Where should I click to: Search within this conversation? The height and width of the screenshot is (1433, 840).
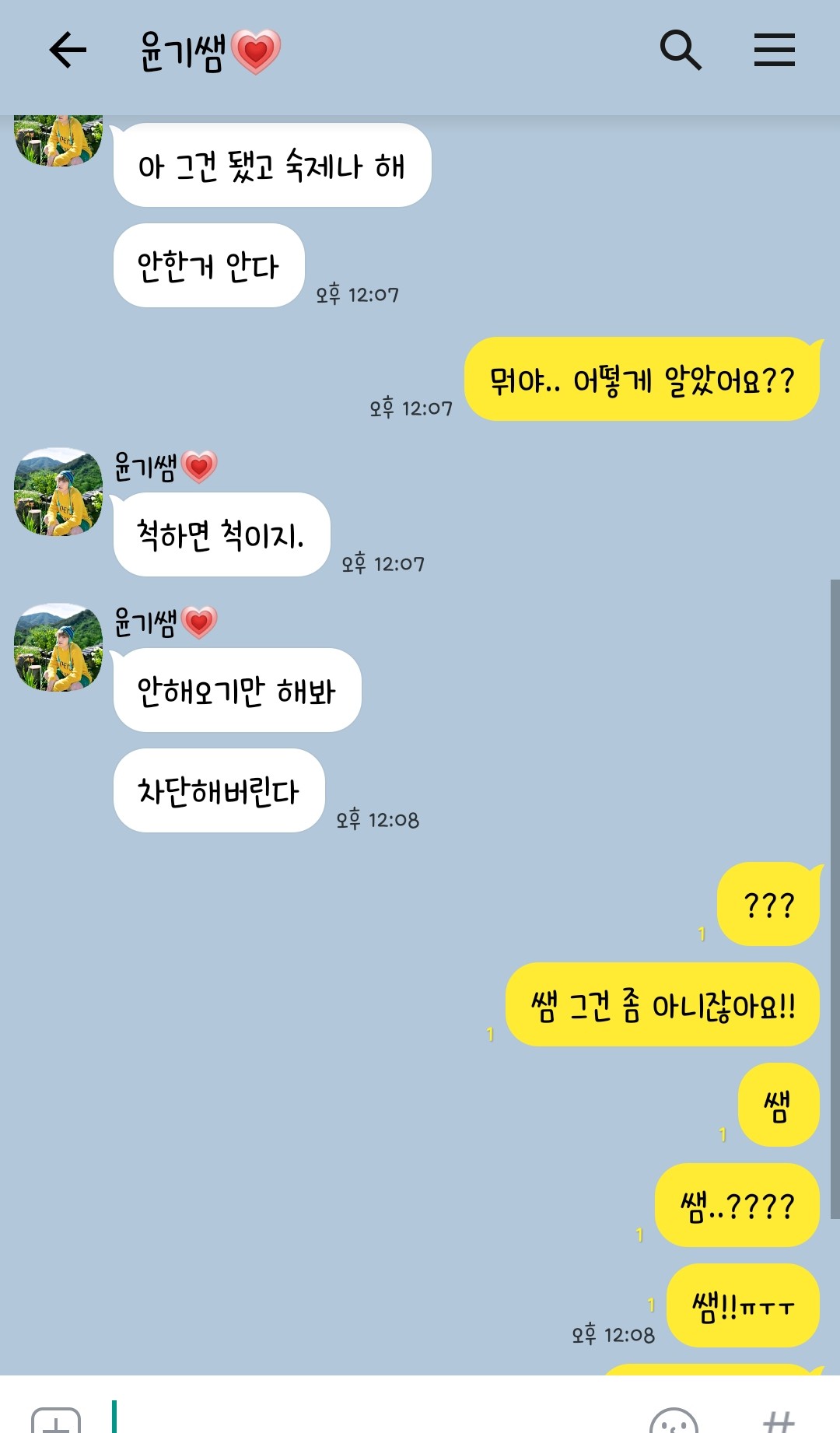pos(681,51)
